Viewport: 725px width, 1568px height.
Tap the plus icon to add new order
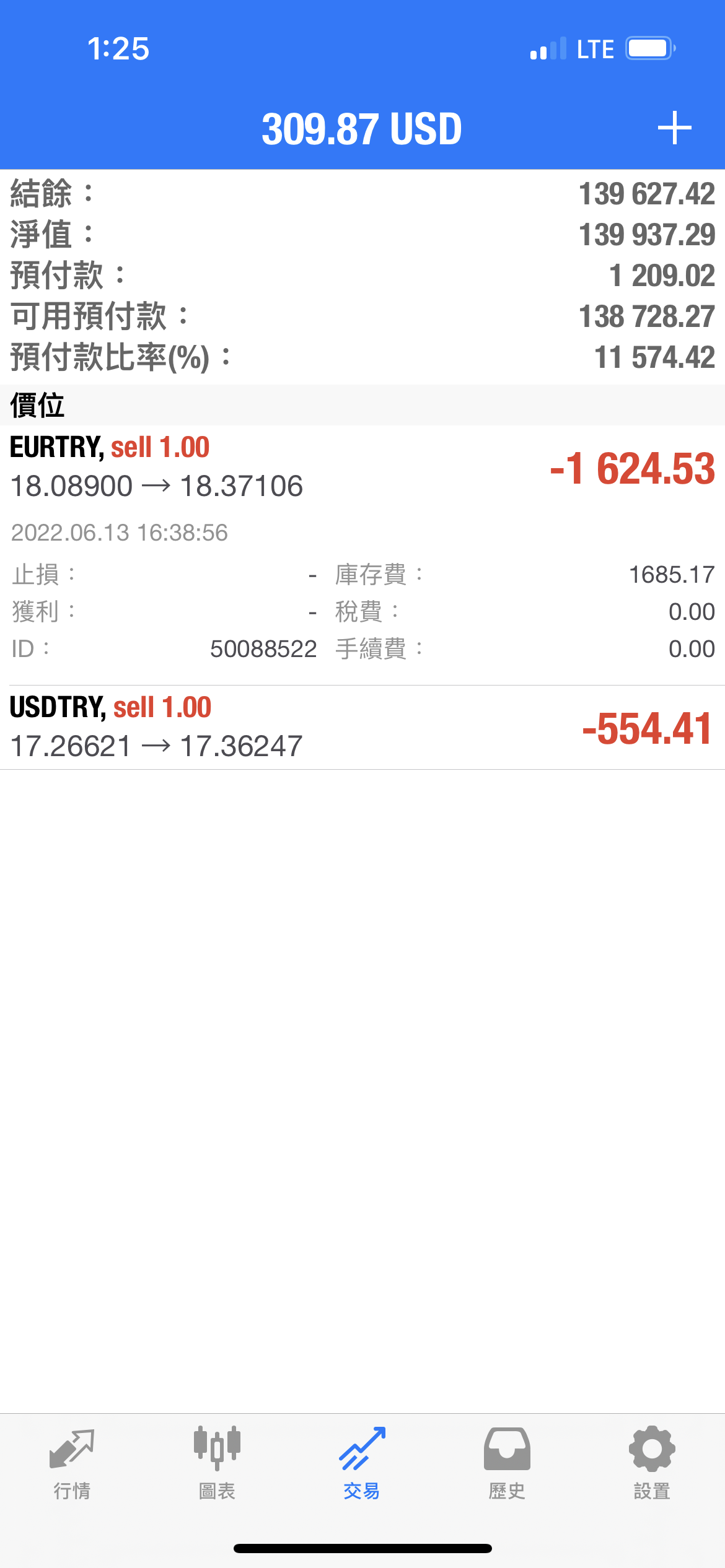pyautogui.click(x=674, y=128)
